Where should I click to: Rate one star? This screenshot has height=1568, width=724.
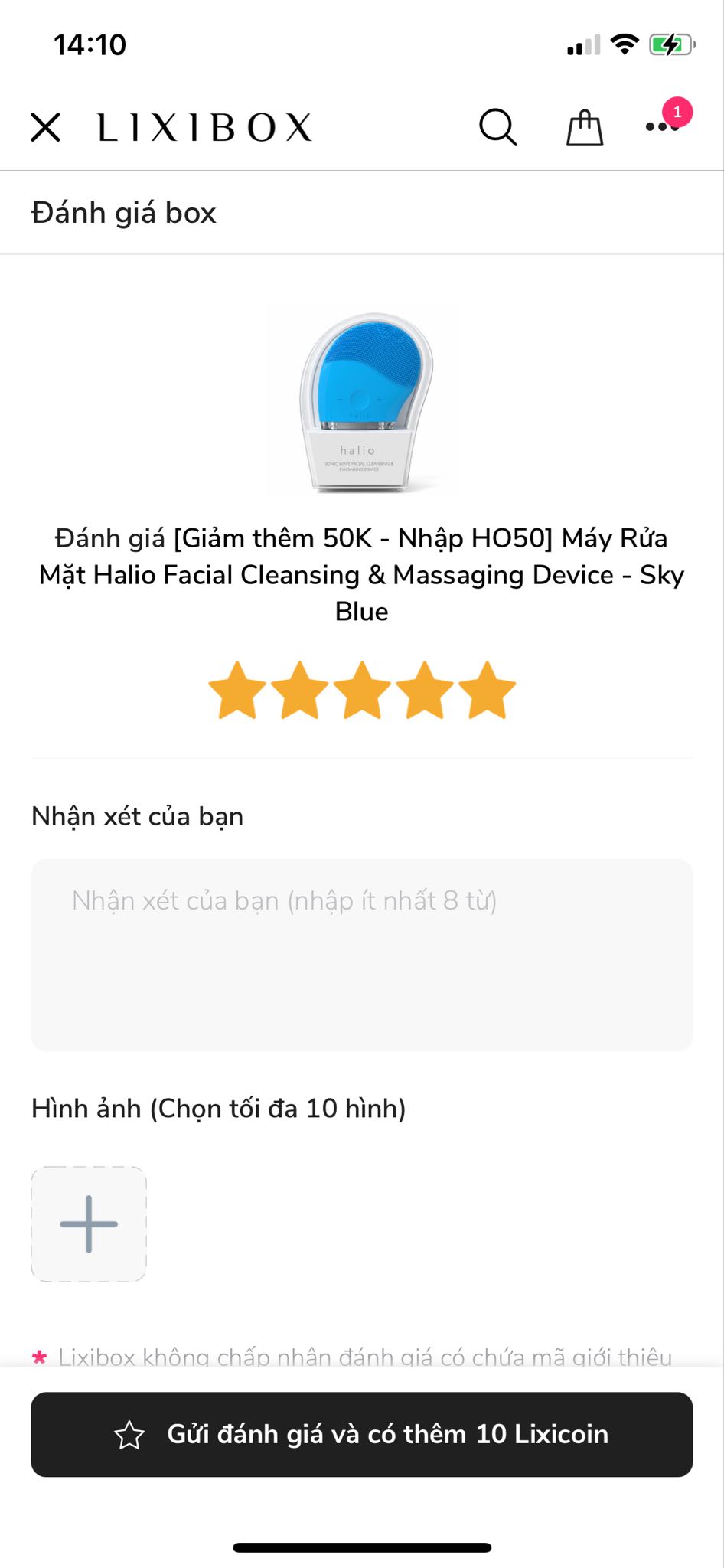[x=237, y=691]
